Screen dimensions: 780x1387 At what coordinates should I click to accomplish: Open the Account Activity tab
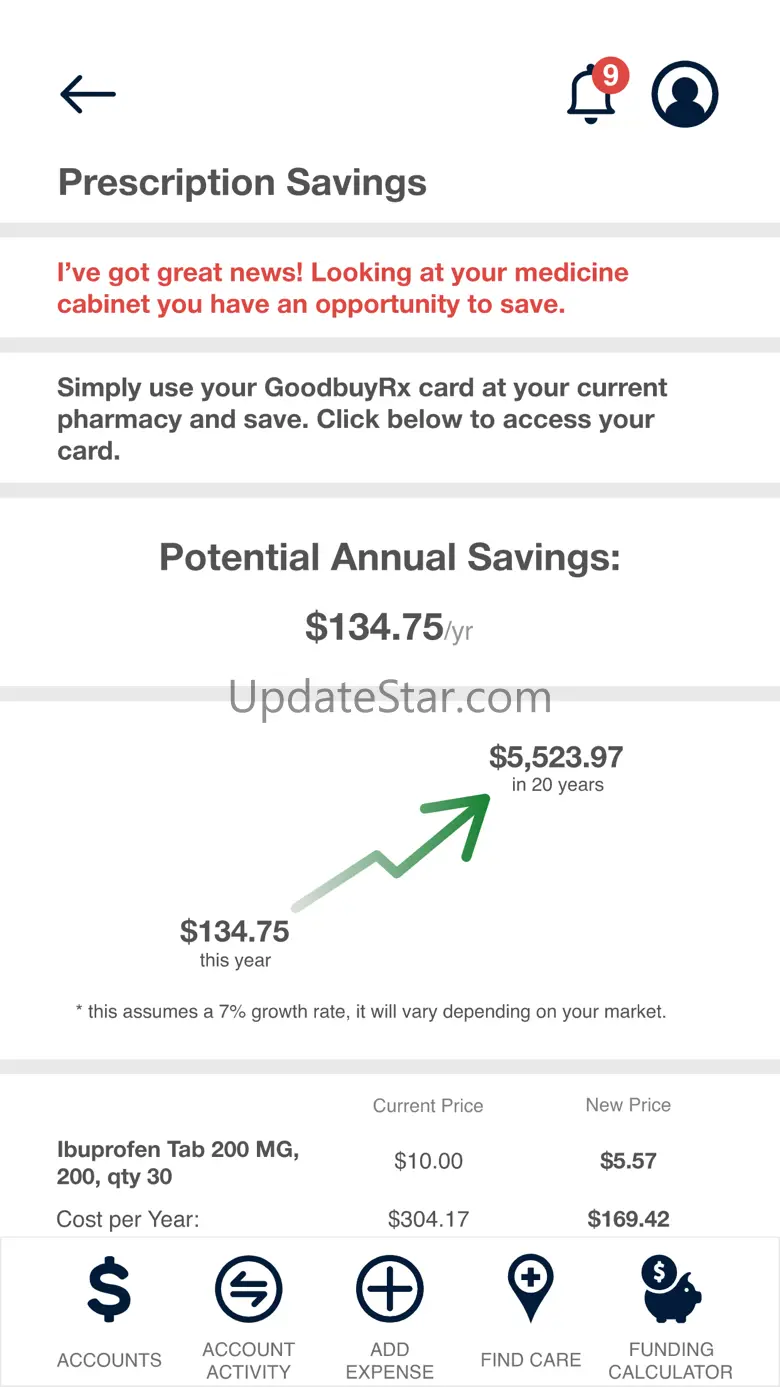point(248,1312)
